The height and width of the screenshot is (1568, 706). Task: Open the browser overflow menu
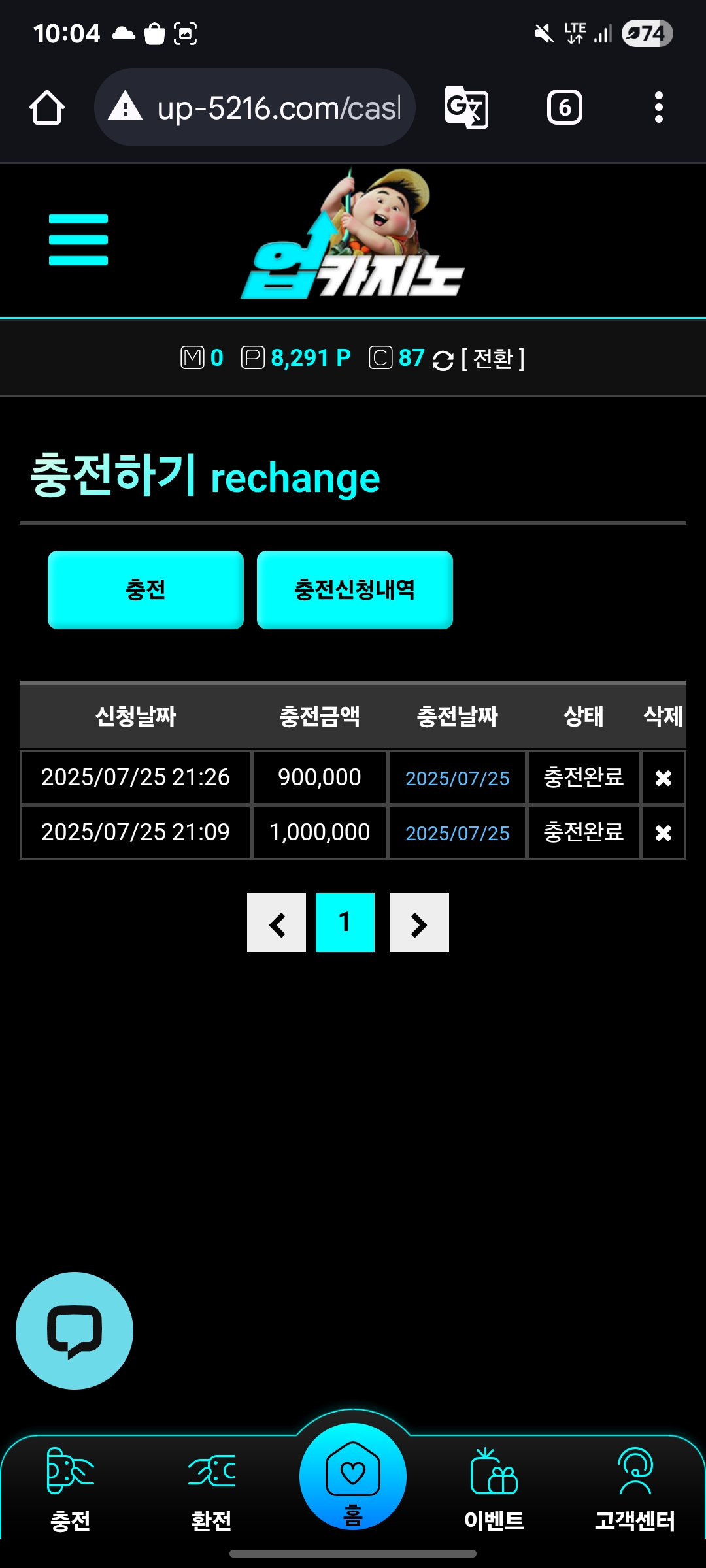[658, 108]
